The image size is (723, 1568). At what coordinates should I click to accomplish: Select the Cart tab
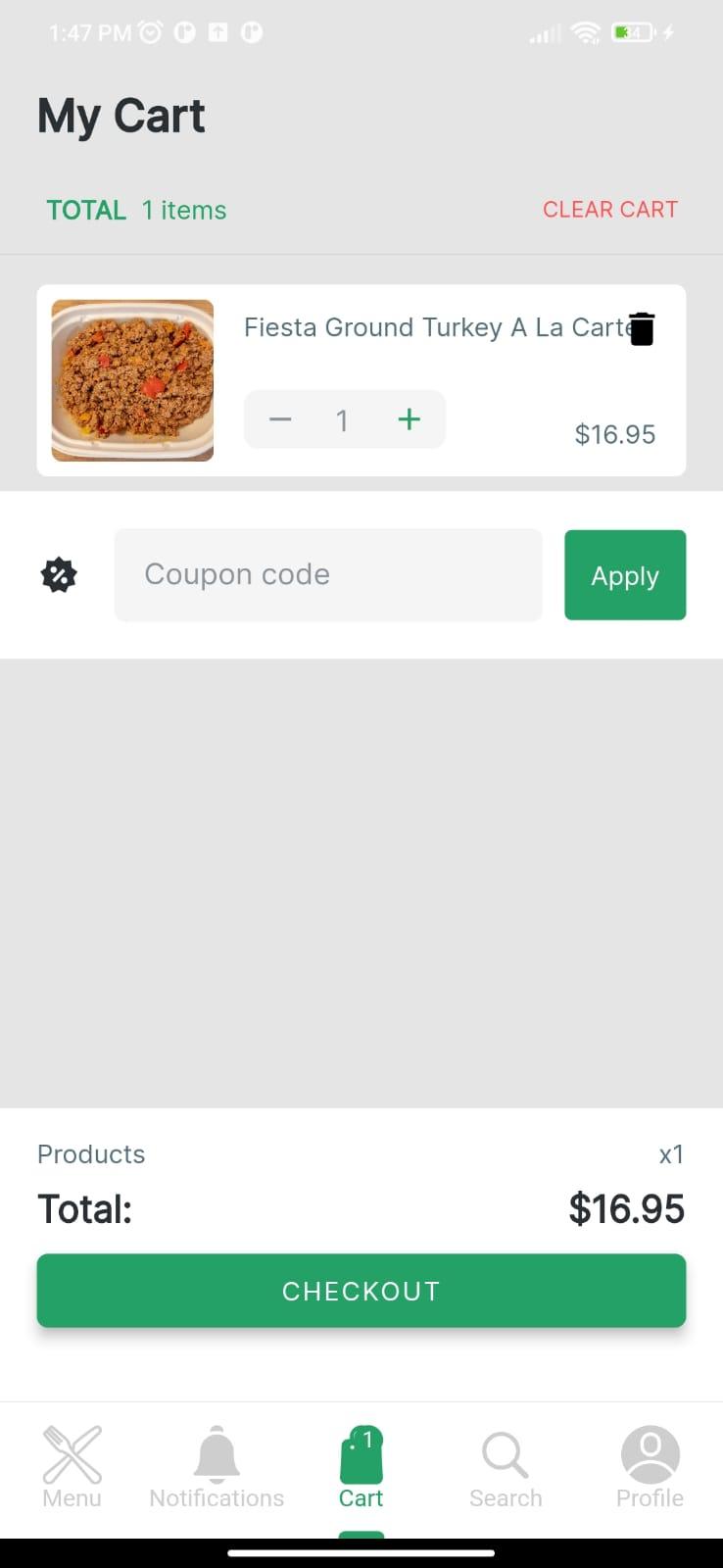pos(361,1467)
